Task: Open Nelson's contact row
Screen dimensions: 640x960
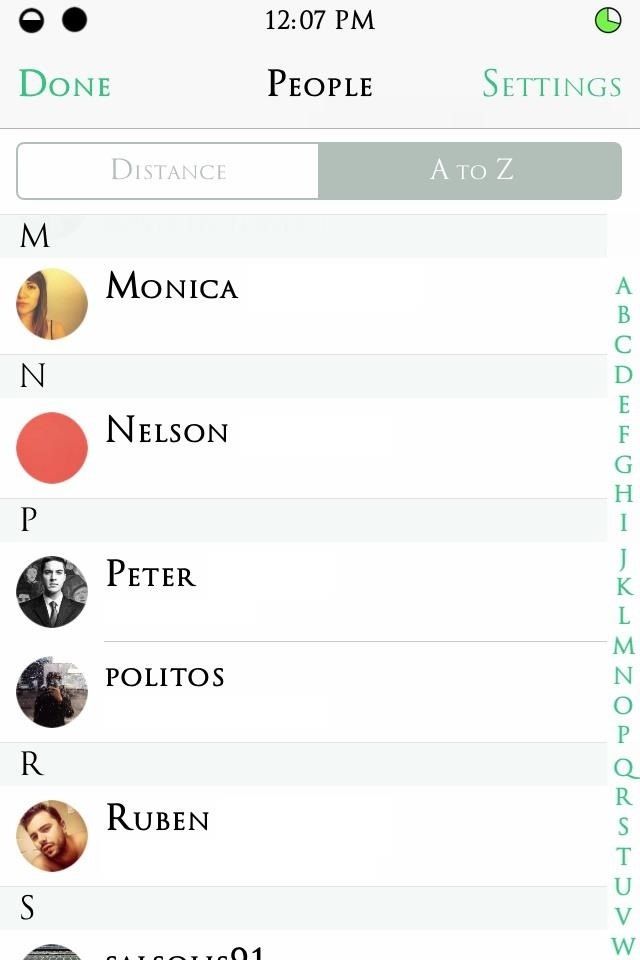Action: (x=300, y=448)
